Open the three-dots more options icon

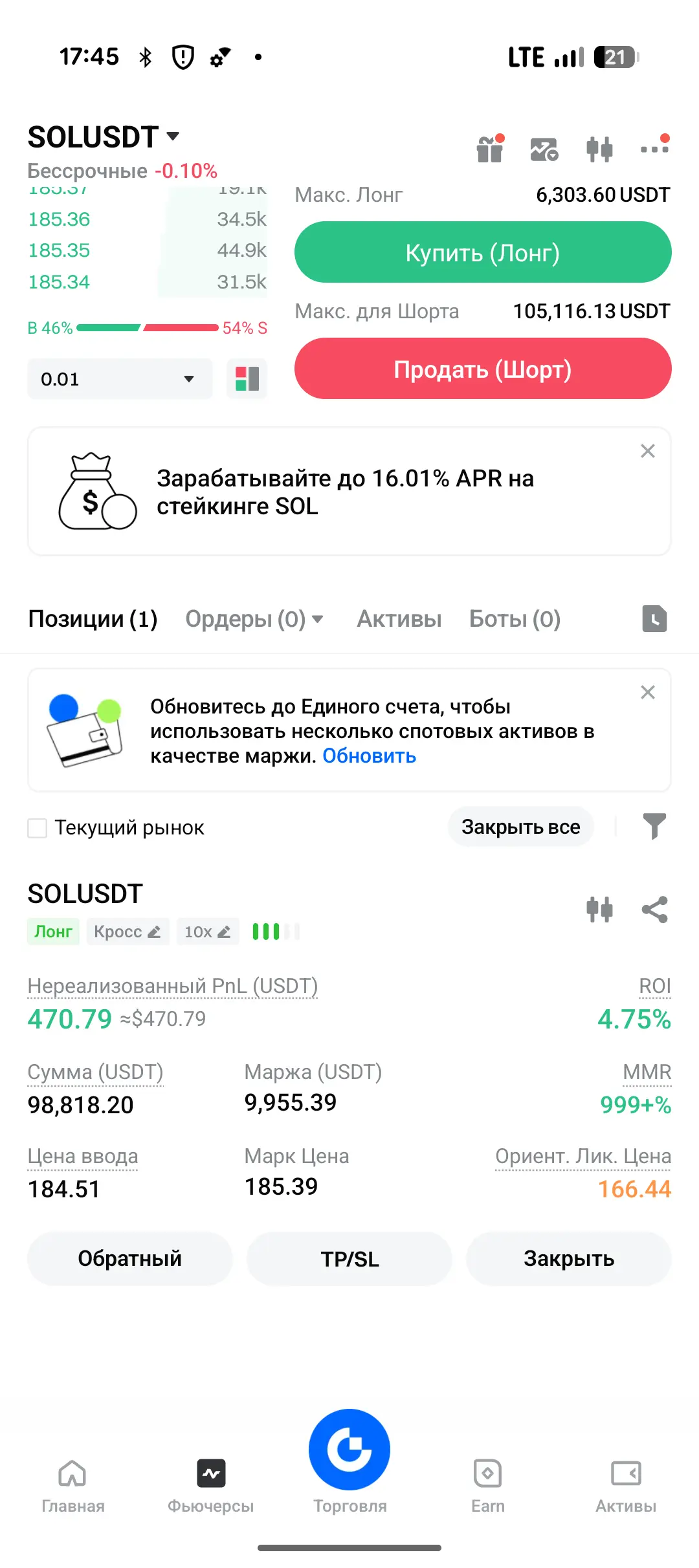coord(654,147)
